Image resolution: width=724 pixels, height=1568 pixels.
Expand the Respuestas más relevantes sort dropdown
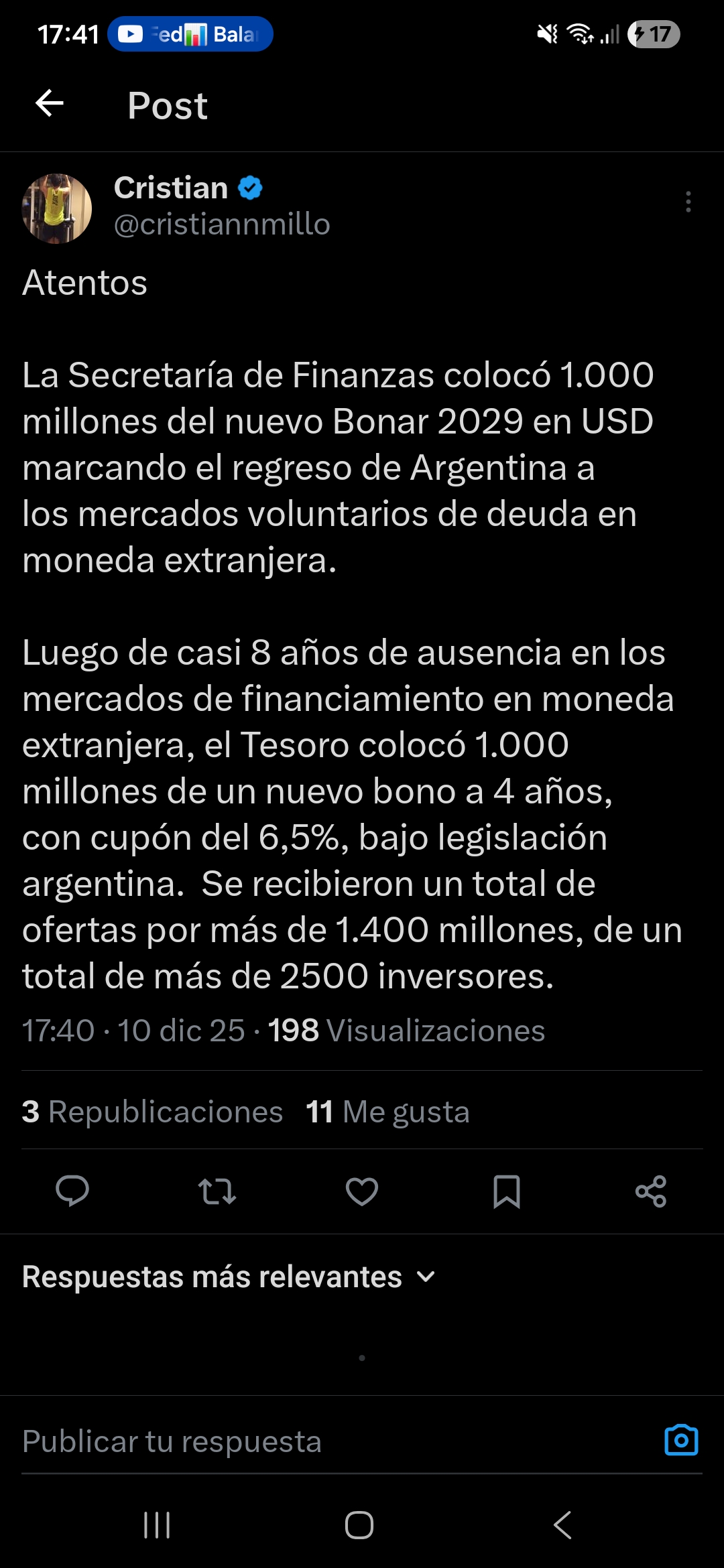point(229,1277)
